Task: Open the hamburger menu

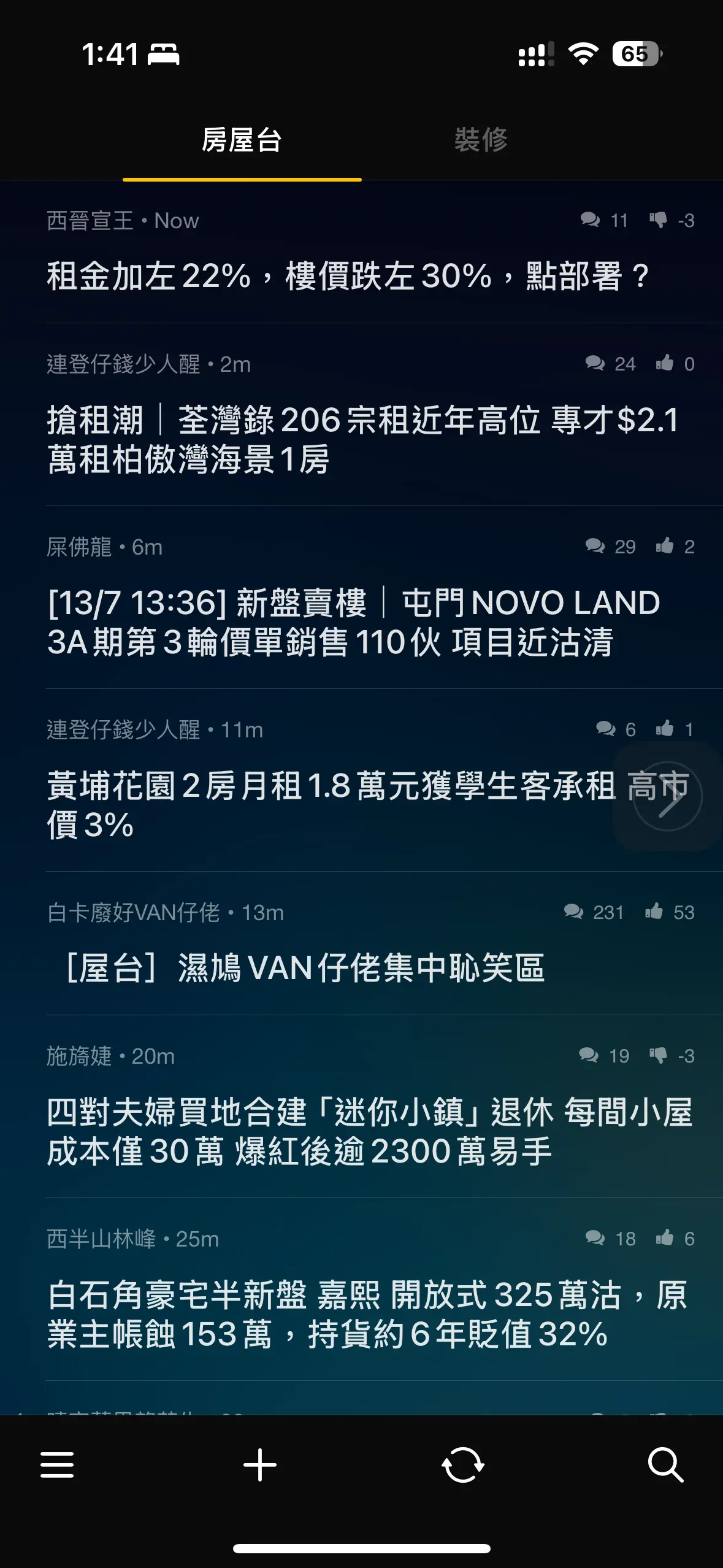Action: 57,1465
